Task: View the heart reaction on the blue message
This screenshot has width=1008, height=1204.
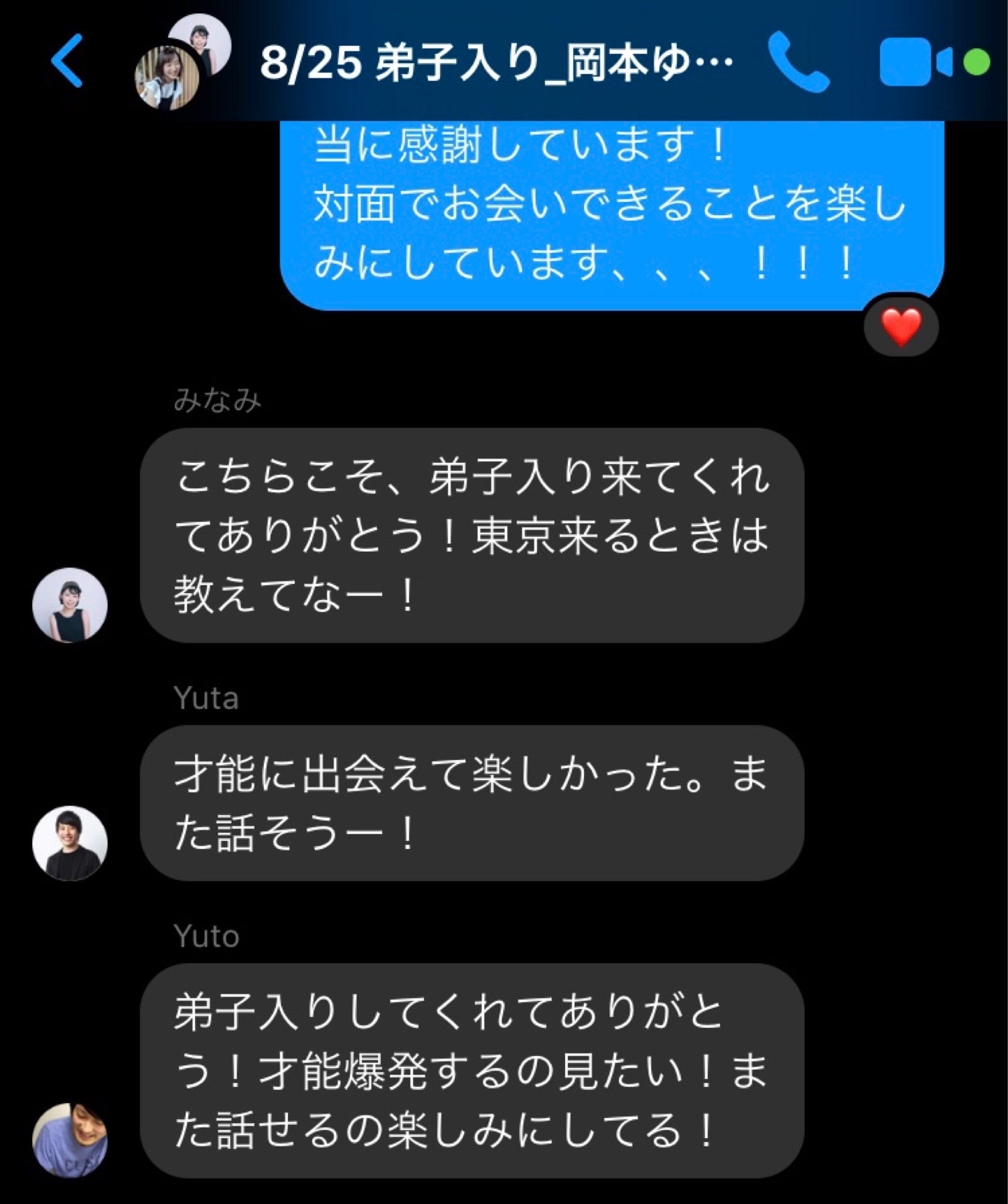Action: click(901, 327)
